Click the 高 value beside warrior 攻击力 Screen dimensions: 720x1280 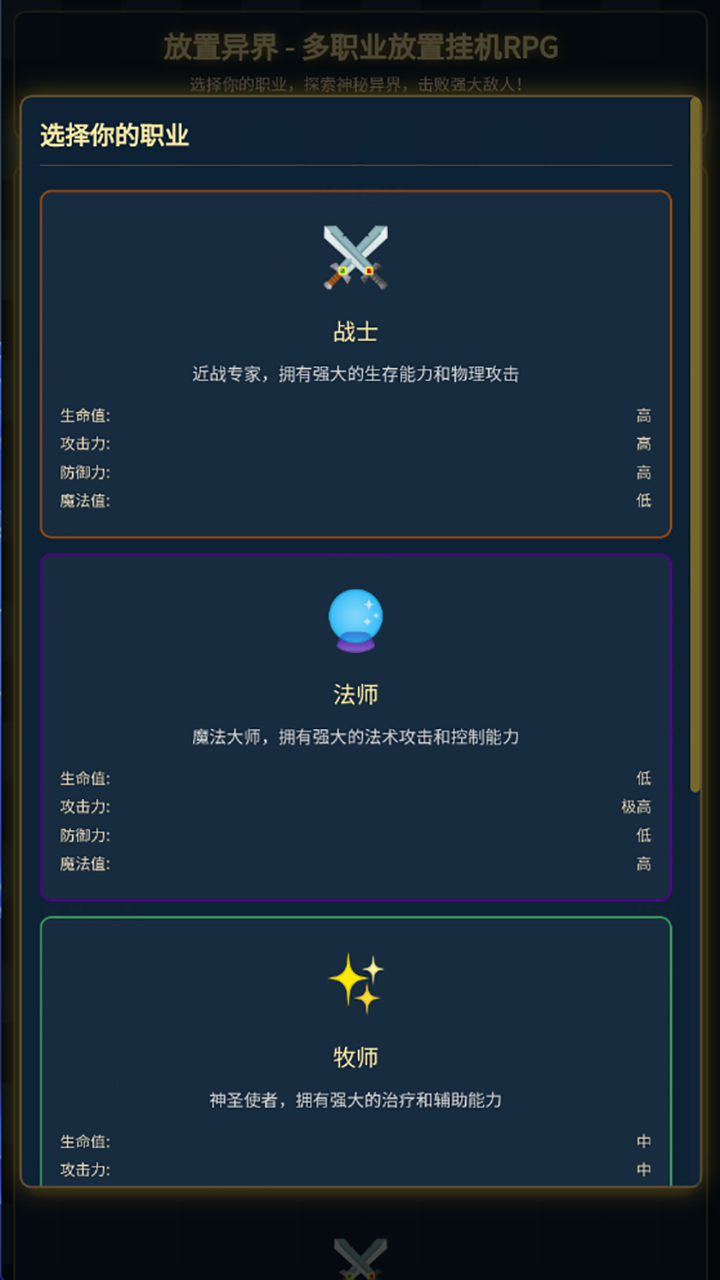(643, 443)
